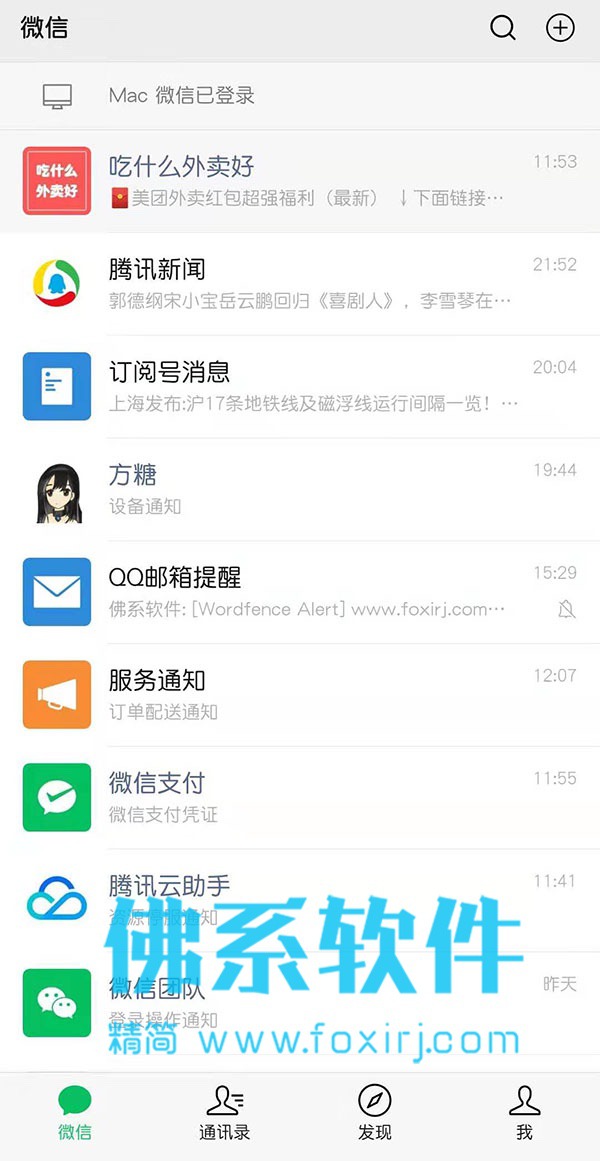Select the 微信 tab
Image resolution: width=600 pixels, height=1161 pixels.
point(75,1114)
